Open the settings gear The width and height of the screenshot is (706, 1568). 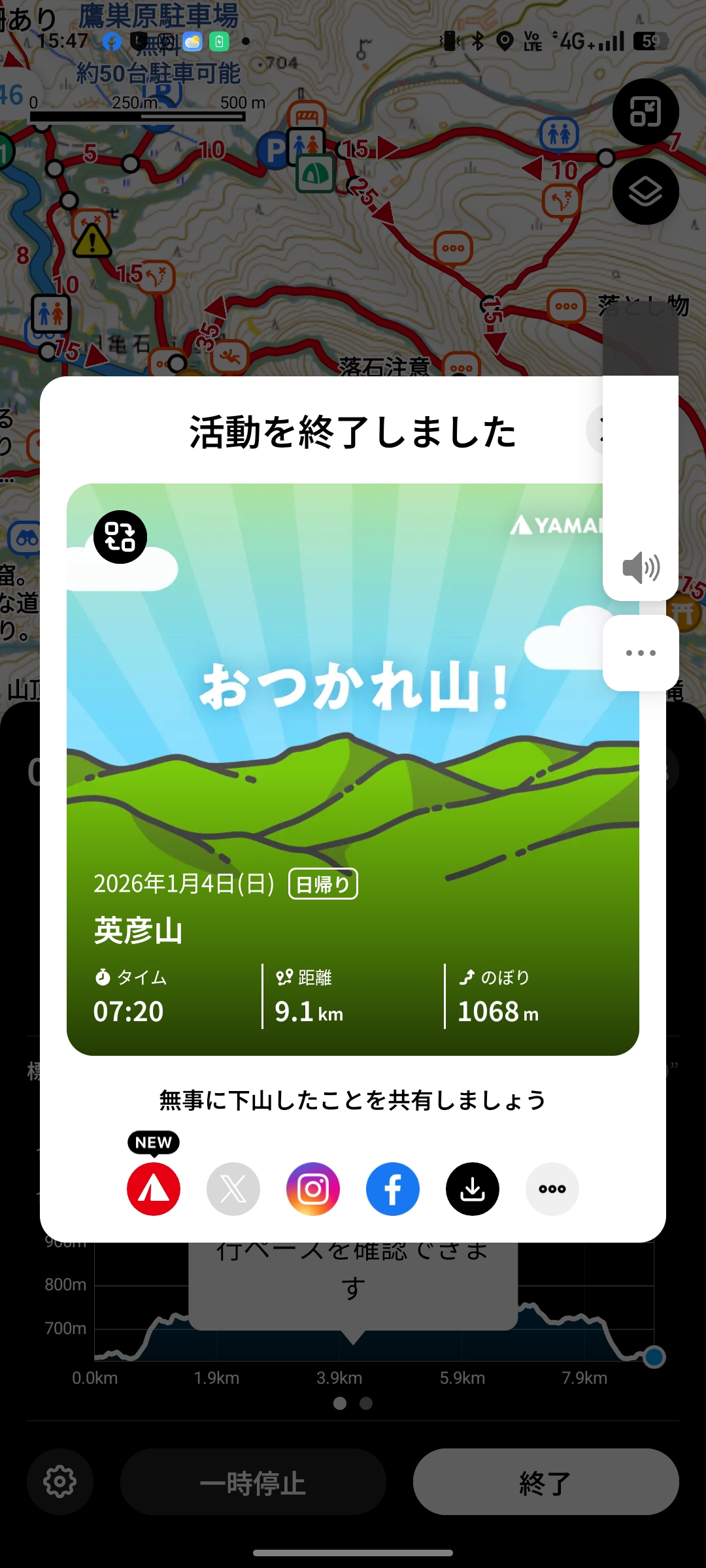point(60,1482)
